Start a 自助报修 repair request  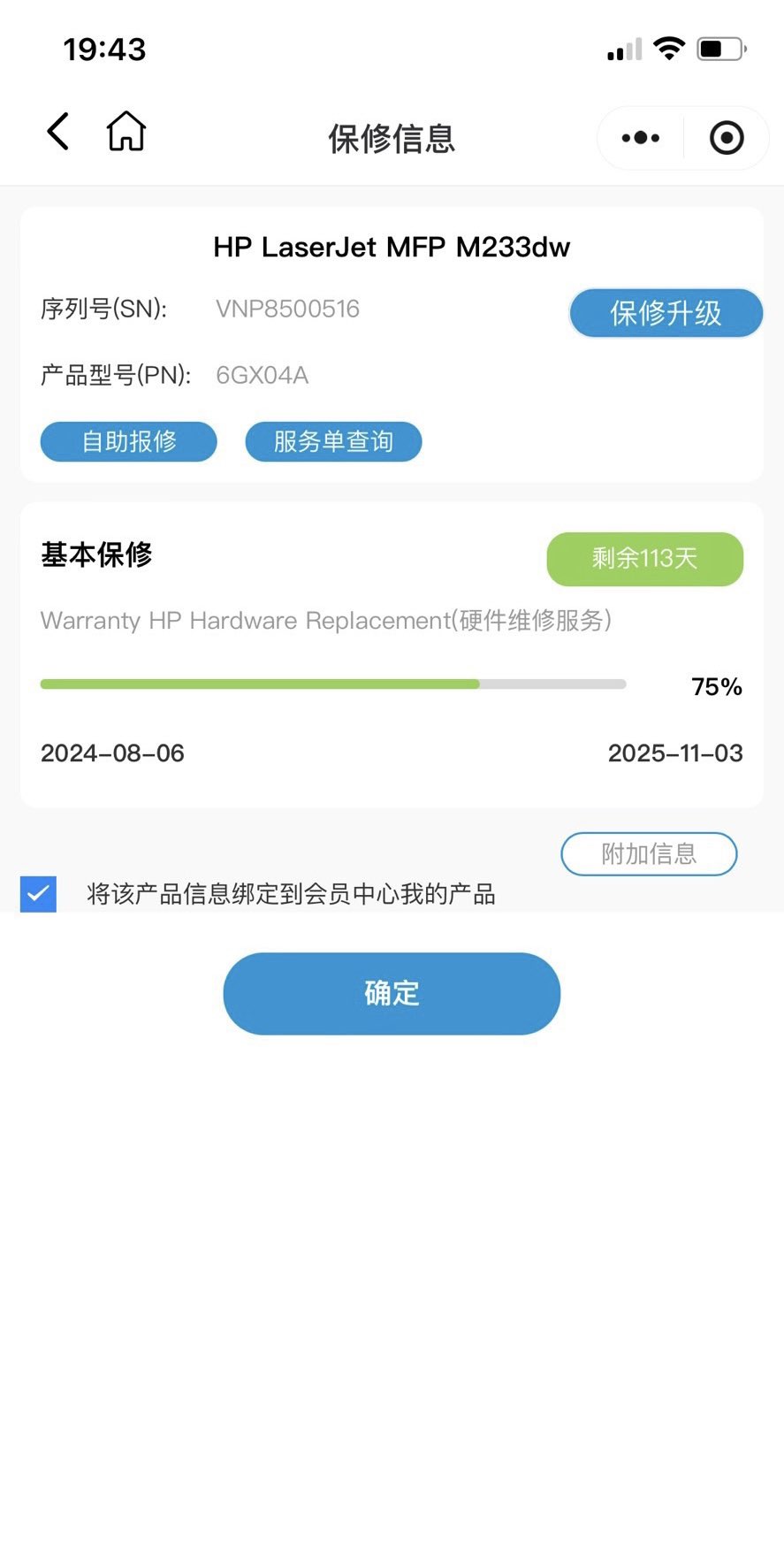[129, 441]
